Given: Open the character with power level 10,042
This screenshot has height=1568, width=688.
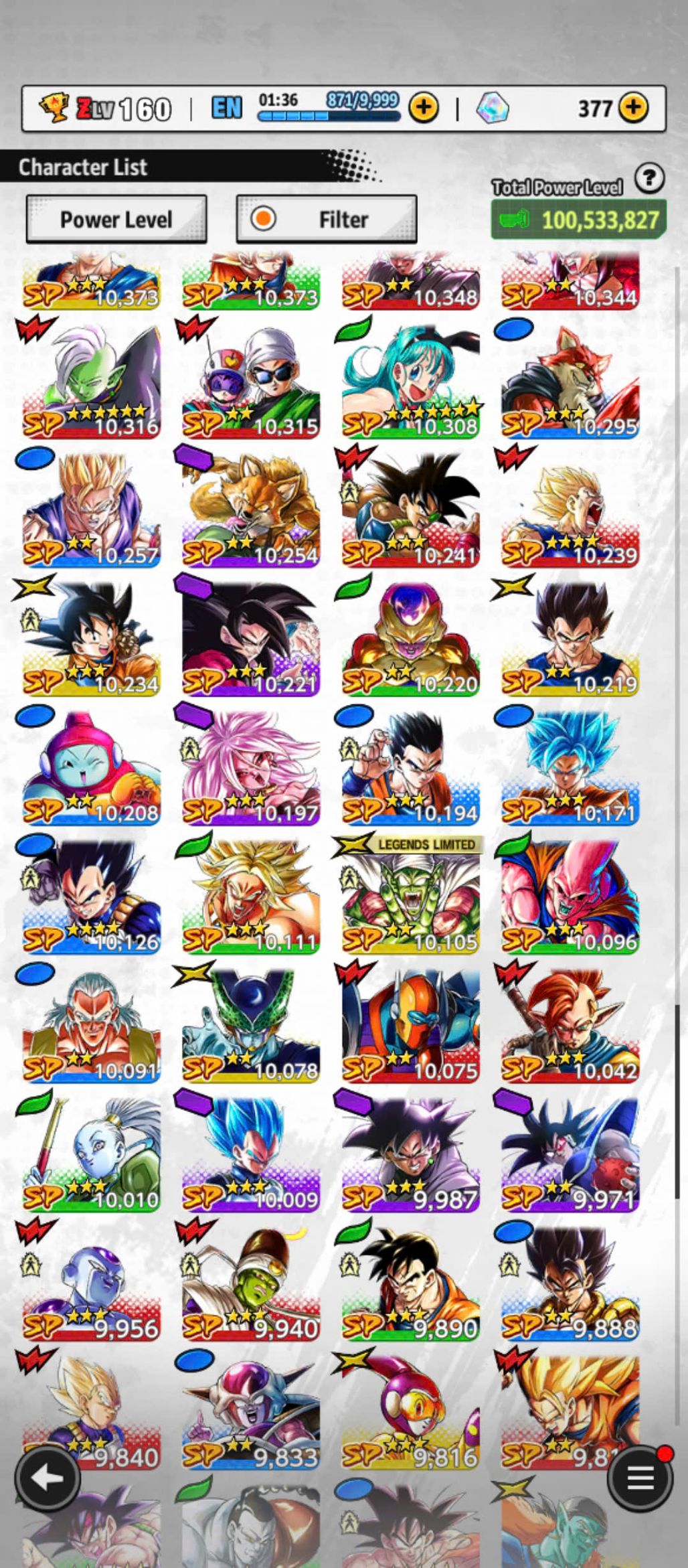Looking at the screenshot, I should pyautogui.click(x=570, y=1026).
